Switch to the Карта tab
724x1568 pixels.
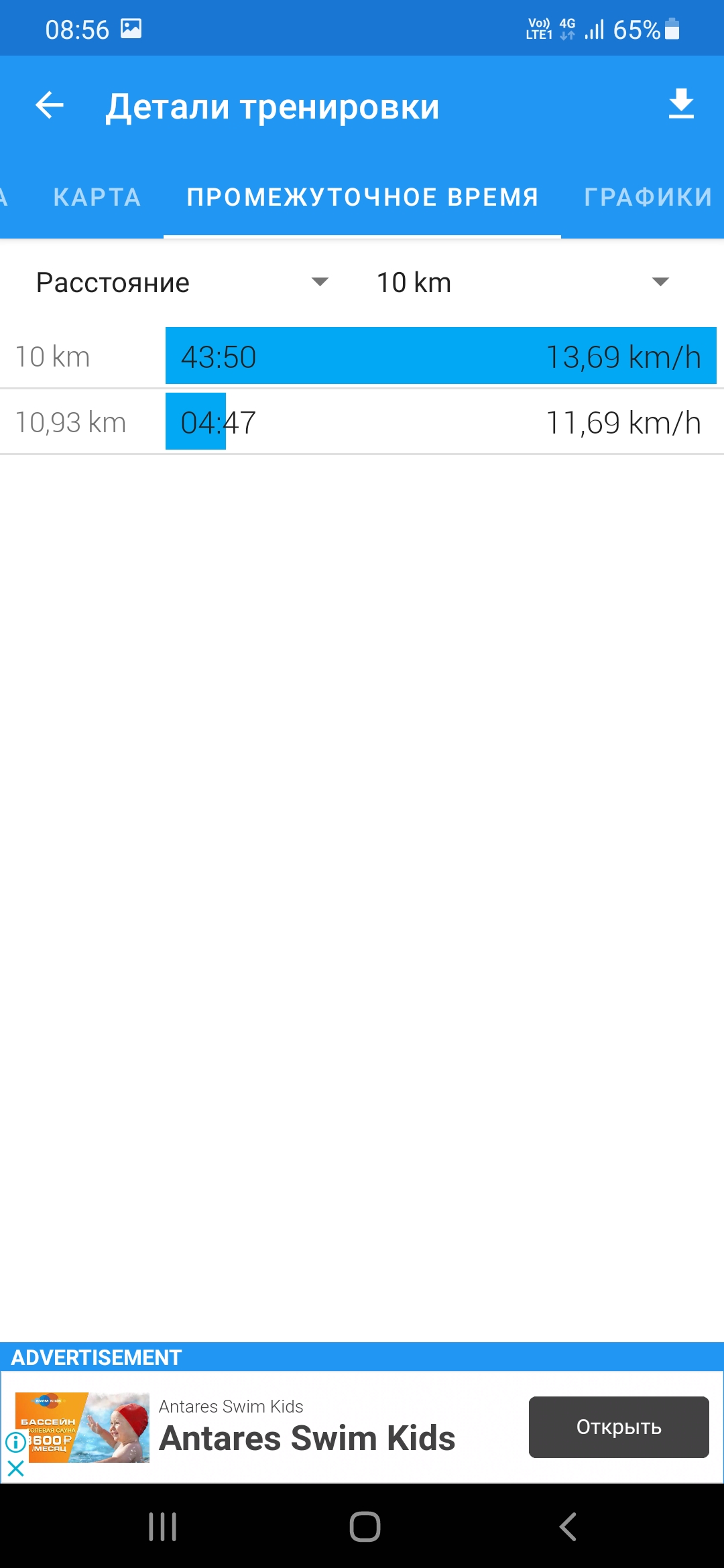coord(97,197)
